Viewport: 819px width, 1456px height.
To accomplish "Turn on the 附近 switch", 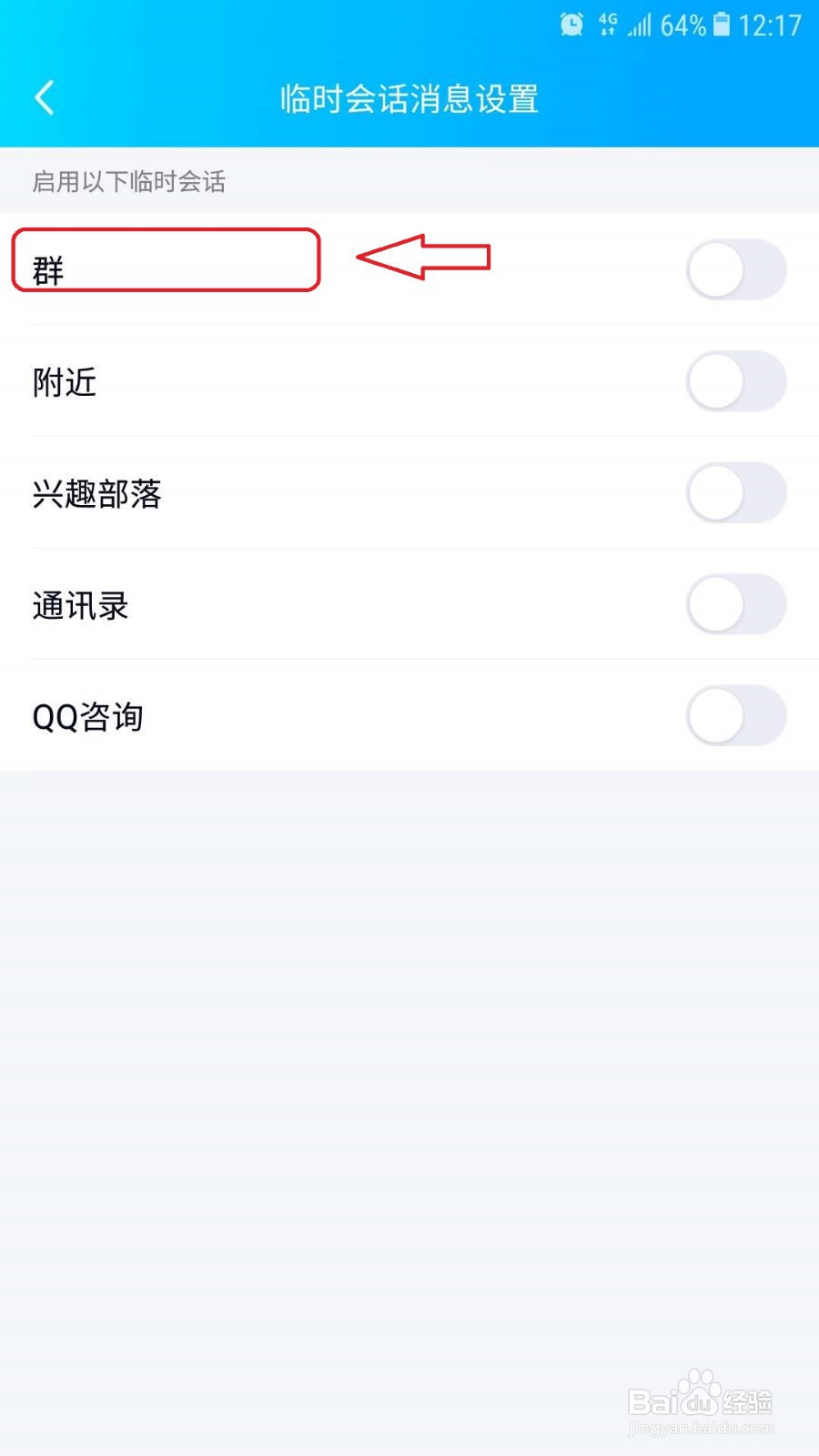I will coord(736,381).
